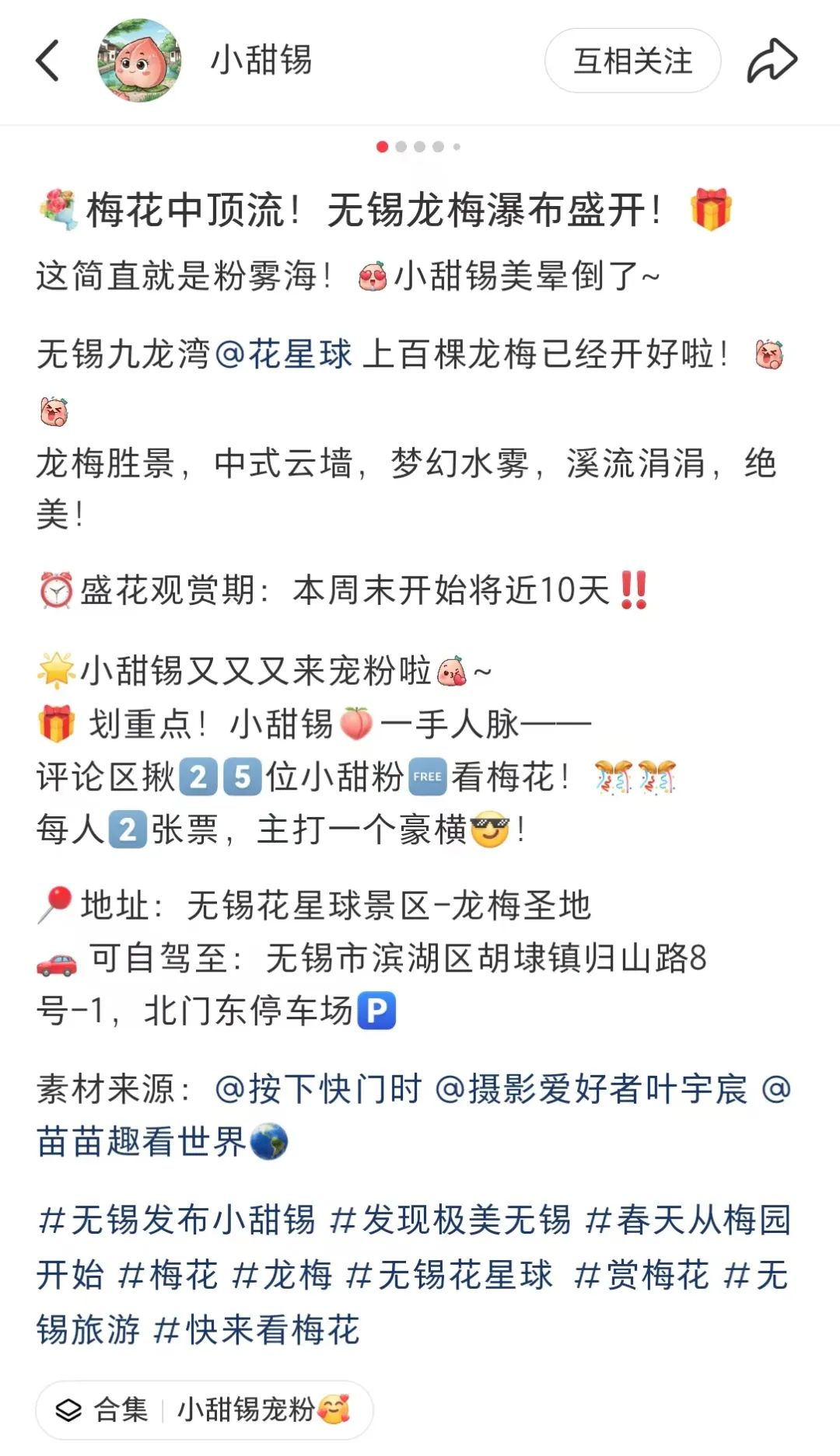Open the #无锡花星球 hashtag

[450, 1275]
